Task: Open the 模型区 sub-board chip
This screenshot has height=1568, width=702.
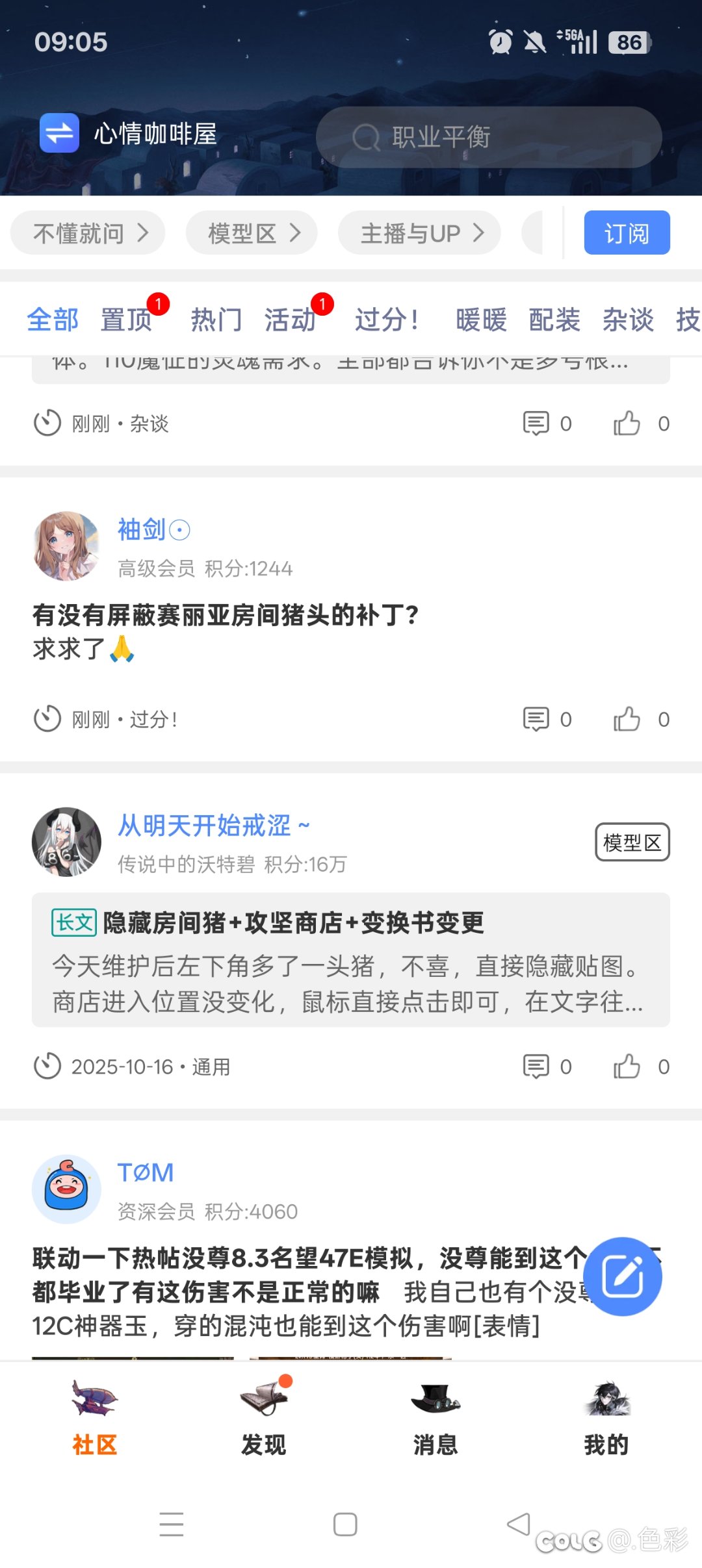Action: coord(252,233)
